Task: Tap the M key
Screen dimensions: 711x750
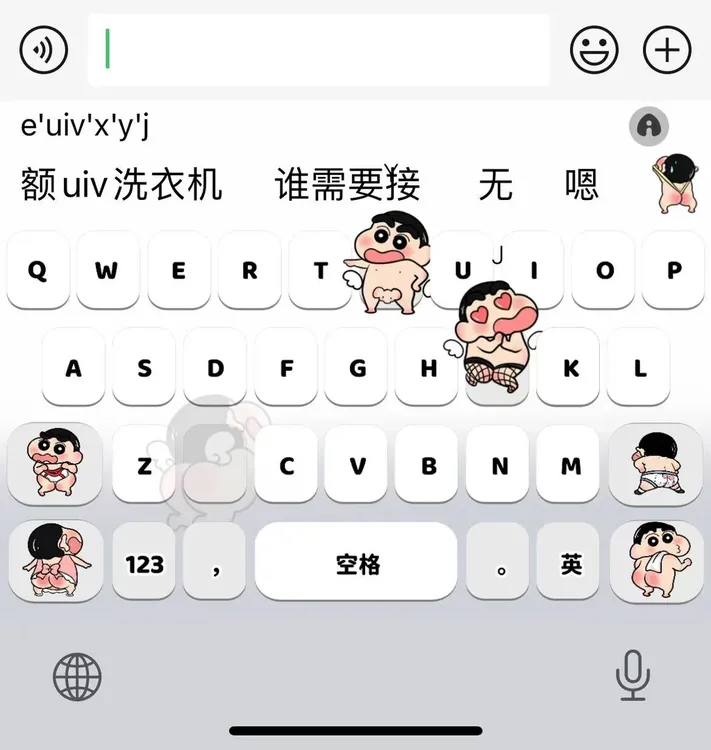Action: coord(571,465)
